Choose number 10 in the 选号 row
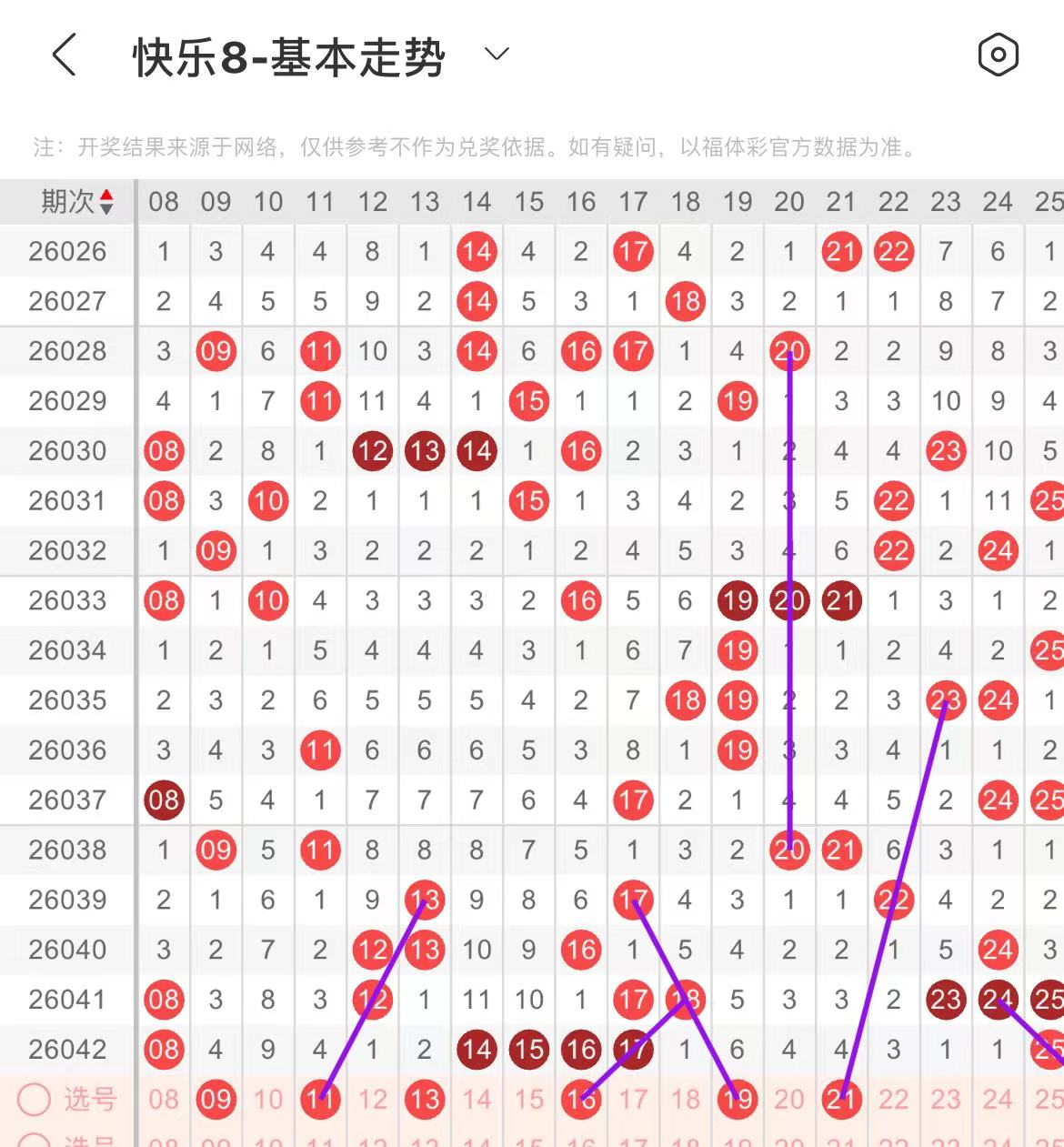The height and width of the screenshot is (1147, 1064). (267, 1100)
